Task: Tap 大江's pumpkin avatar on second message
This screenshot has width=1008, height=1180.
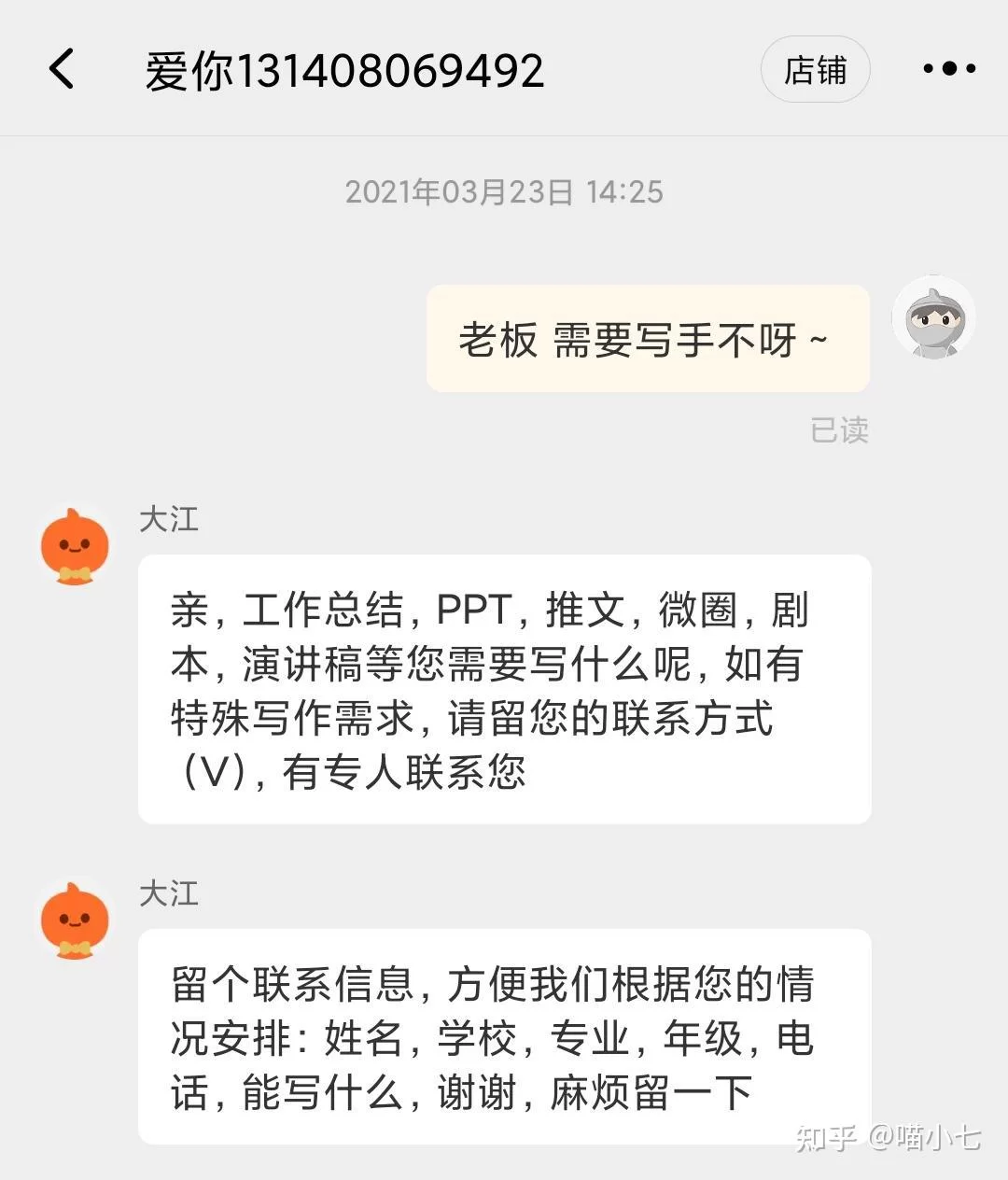Action: click(75, 921)
